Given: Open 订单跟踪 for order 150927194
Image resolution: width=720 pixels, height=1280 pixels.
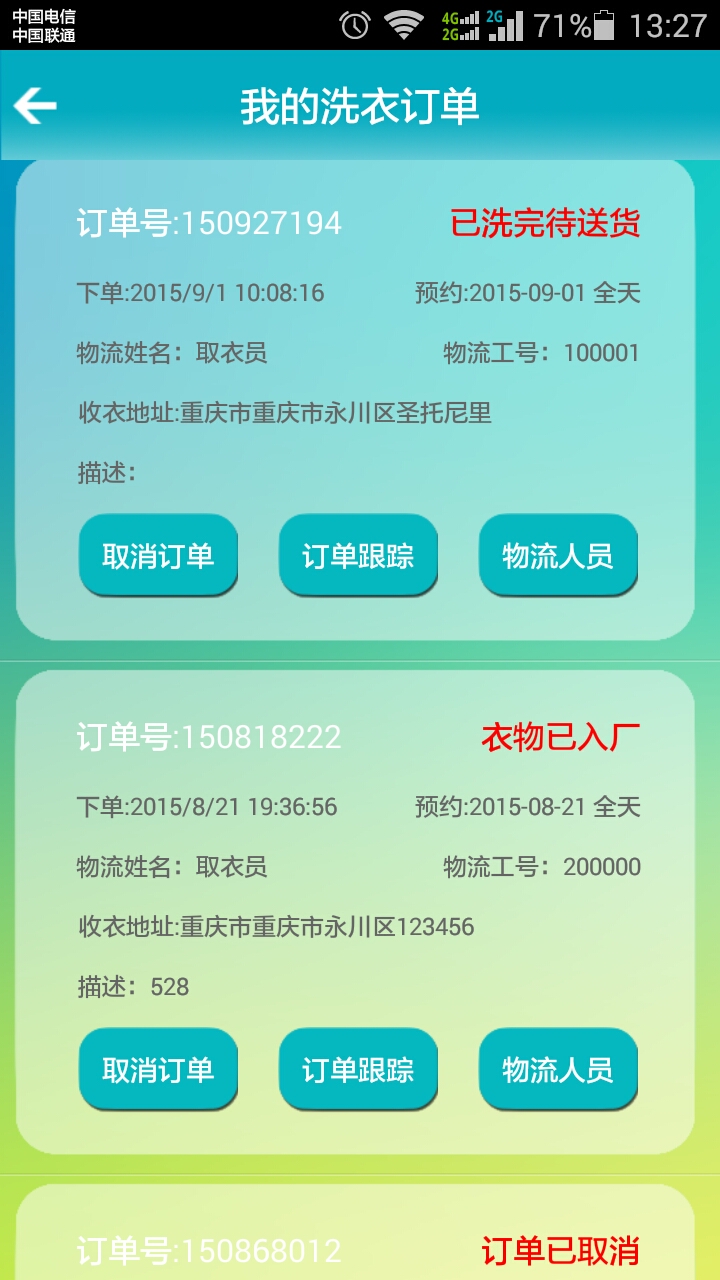Looking at the screenshot, I should [358, 554].
